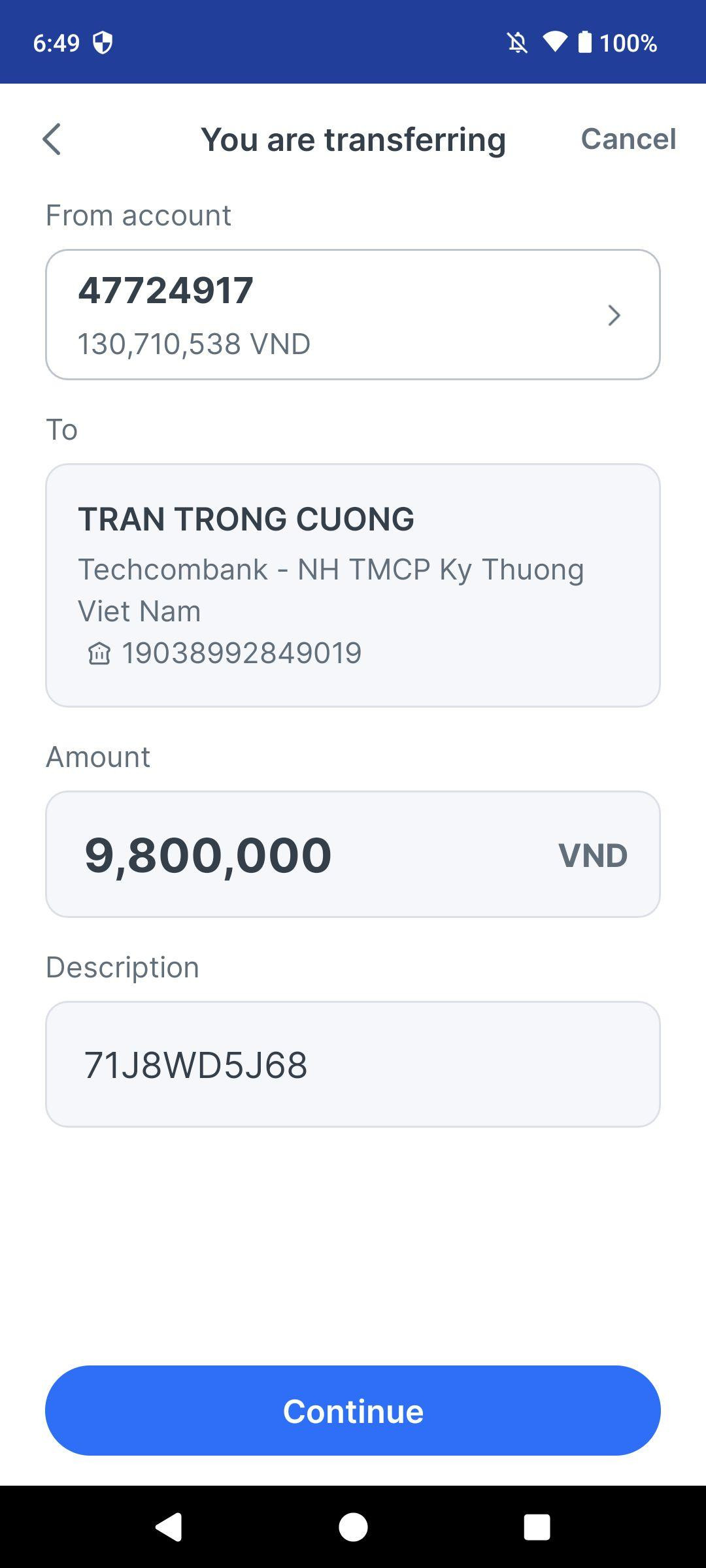Screen dimensions: 706x1568
Task: Change the source account 47724917
Action: 353,314
